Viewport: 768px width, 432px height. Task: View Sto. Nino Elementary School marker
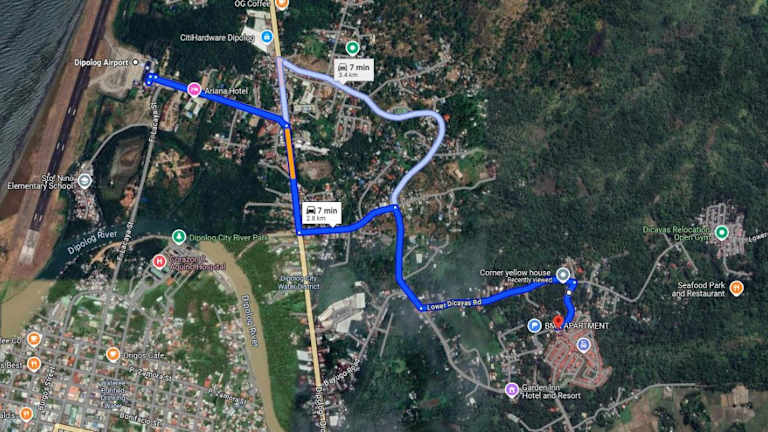(85, 181)
